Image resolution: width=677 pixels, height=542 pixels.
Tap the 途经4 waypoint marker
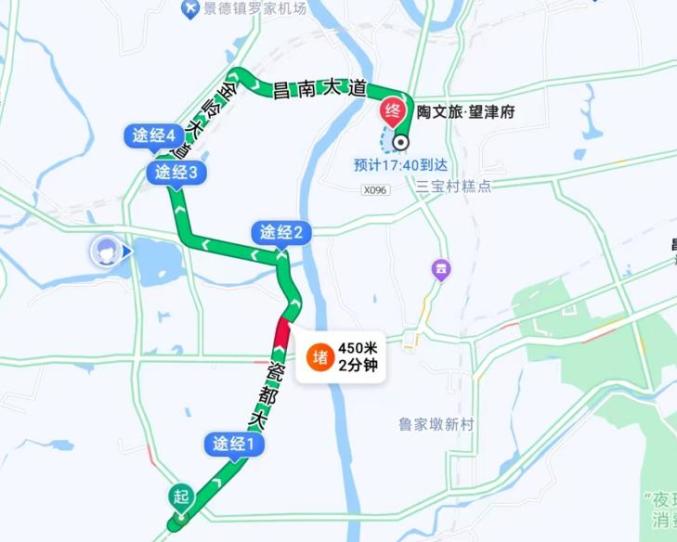[153, 135]
